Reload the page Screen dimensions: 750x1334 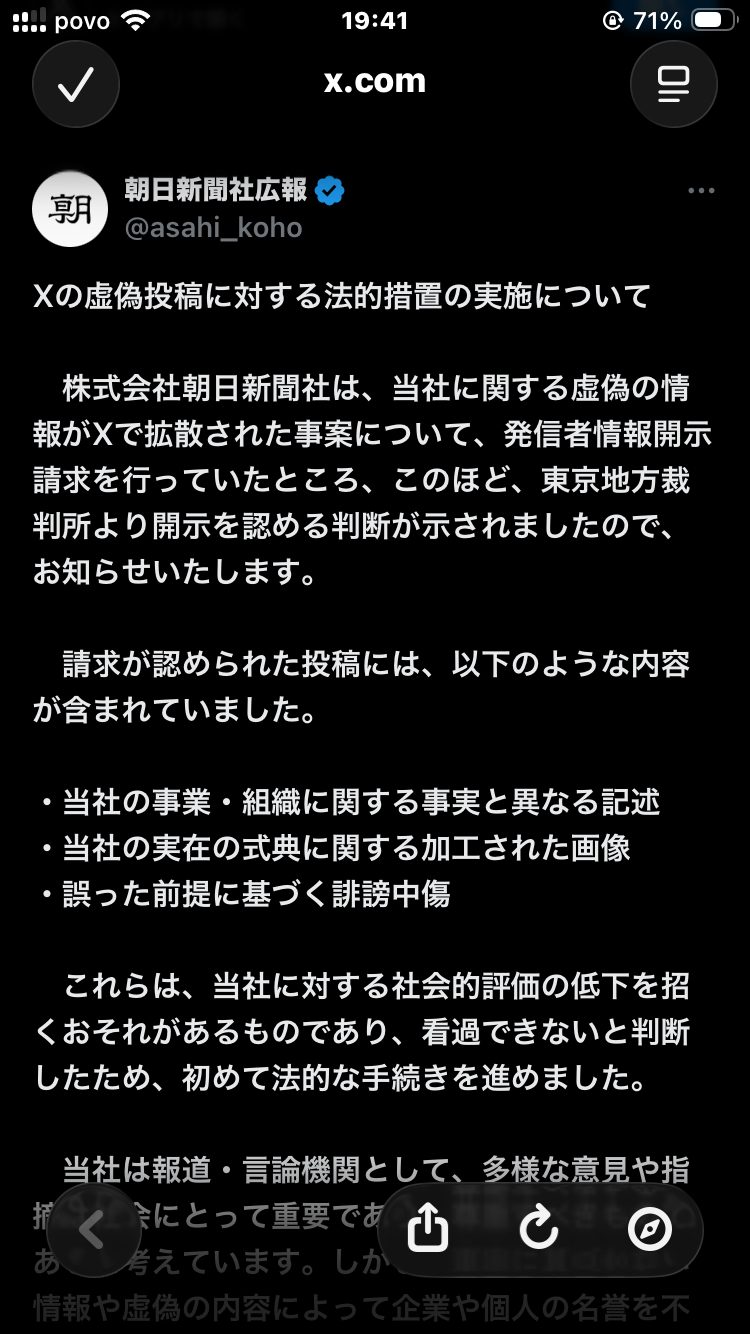coord(539,1230)
